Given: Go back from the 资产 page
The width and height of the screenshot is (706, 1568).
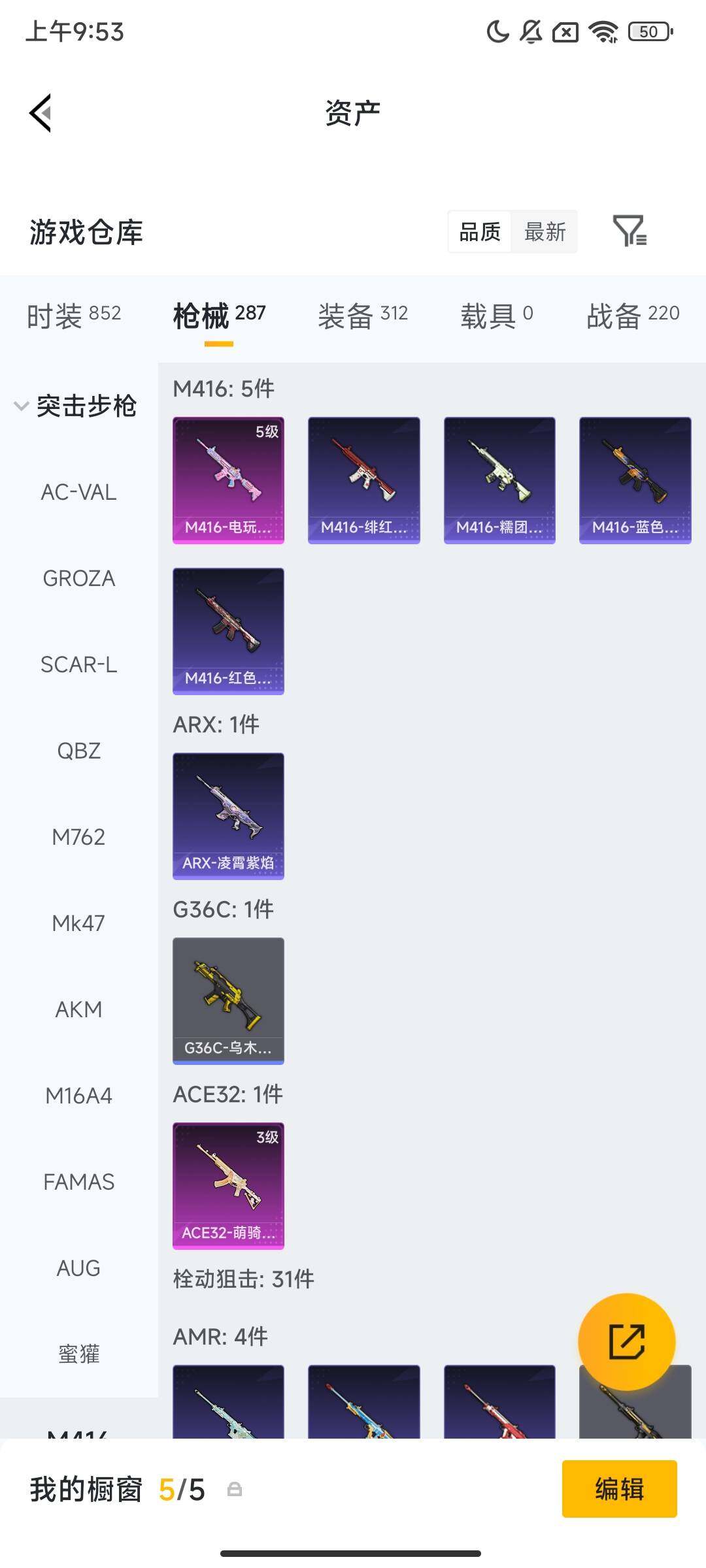Looking at the screenshot, I should [x=41, y=113].
